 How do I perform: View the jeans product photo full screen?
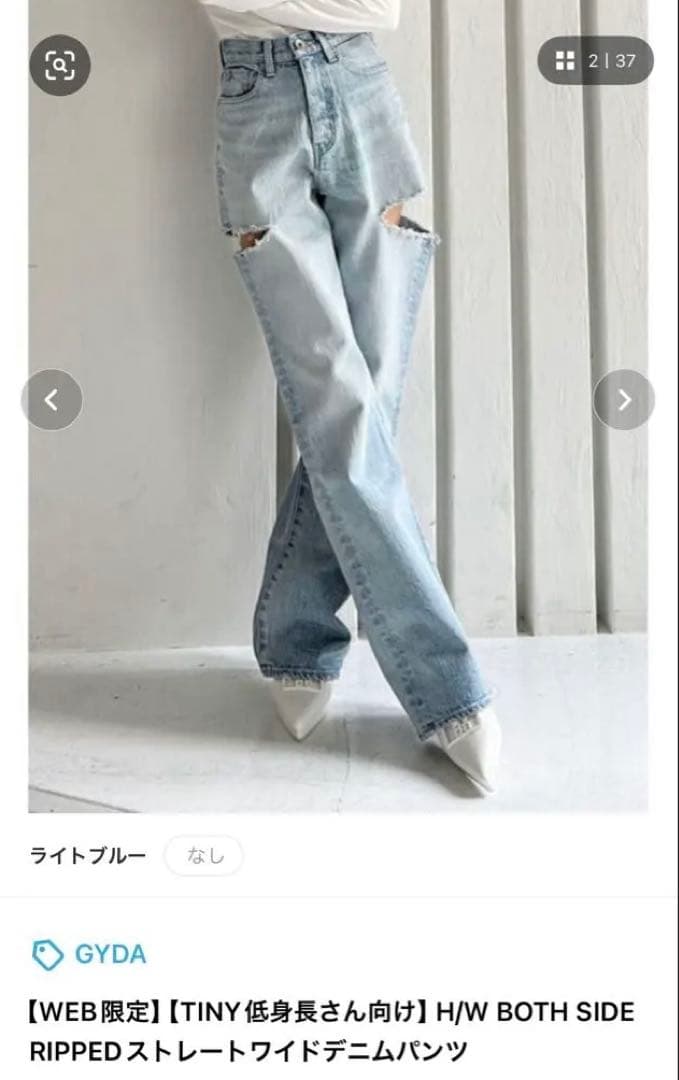click(340, 420)
